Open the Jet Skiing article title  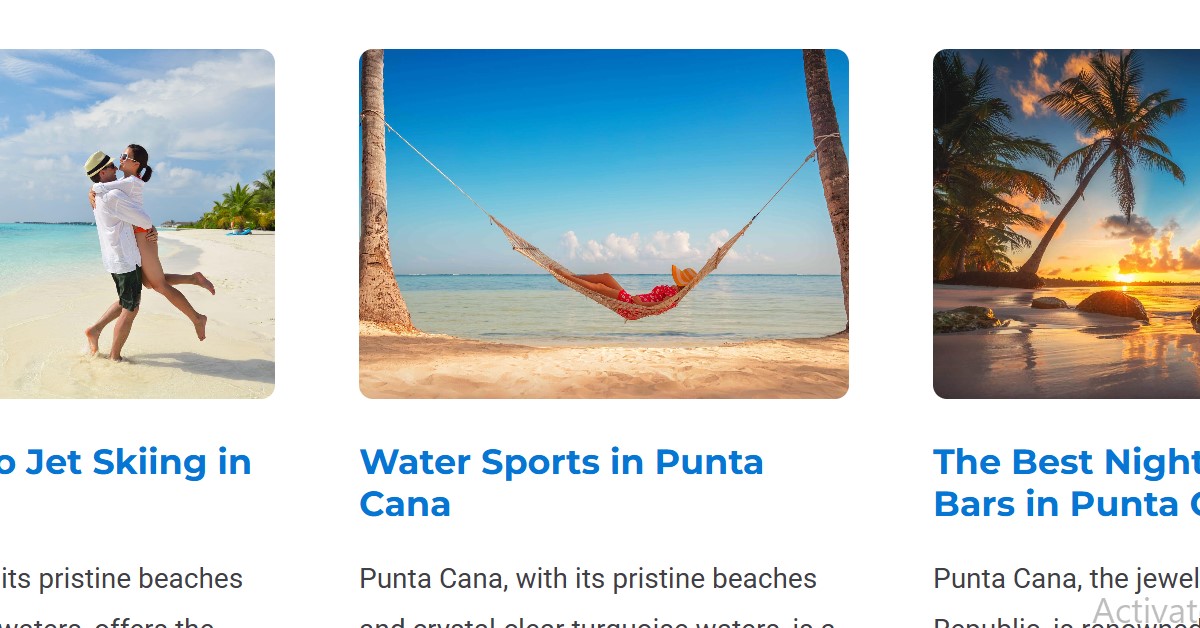click(125, 462)
